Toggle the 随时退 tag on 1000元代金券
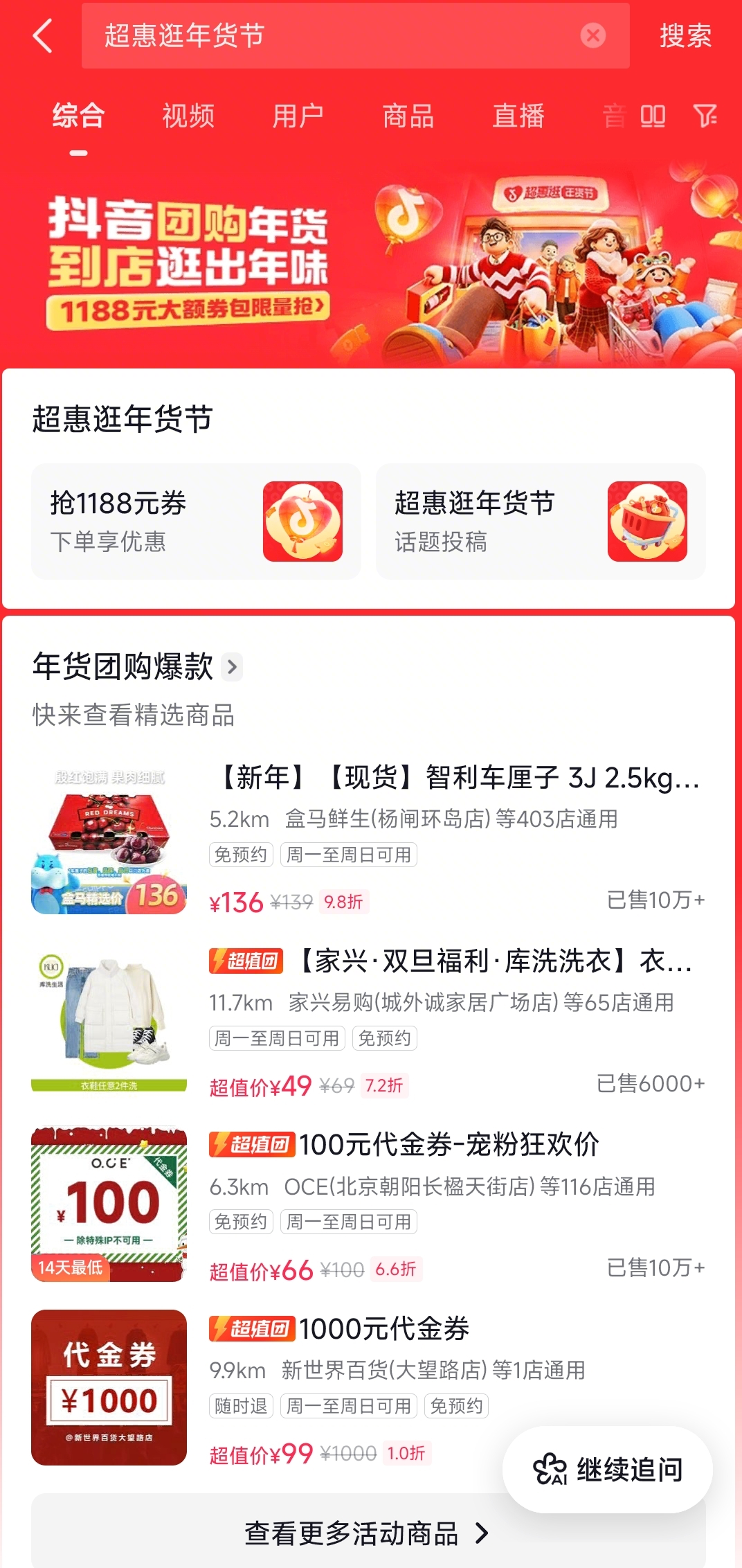Screen dimensions: 742x1568 [x=241, y=1405]
